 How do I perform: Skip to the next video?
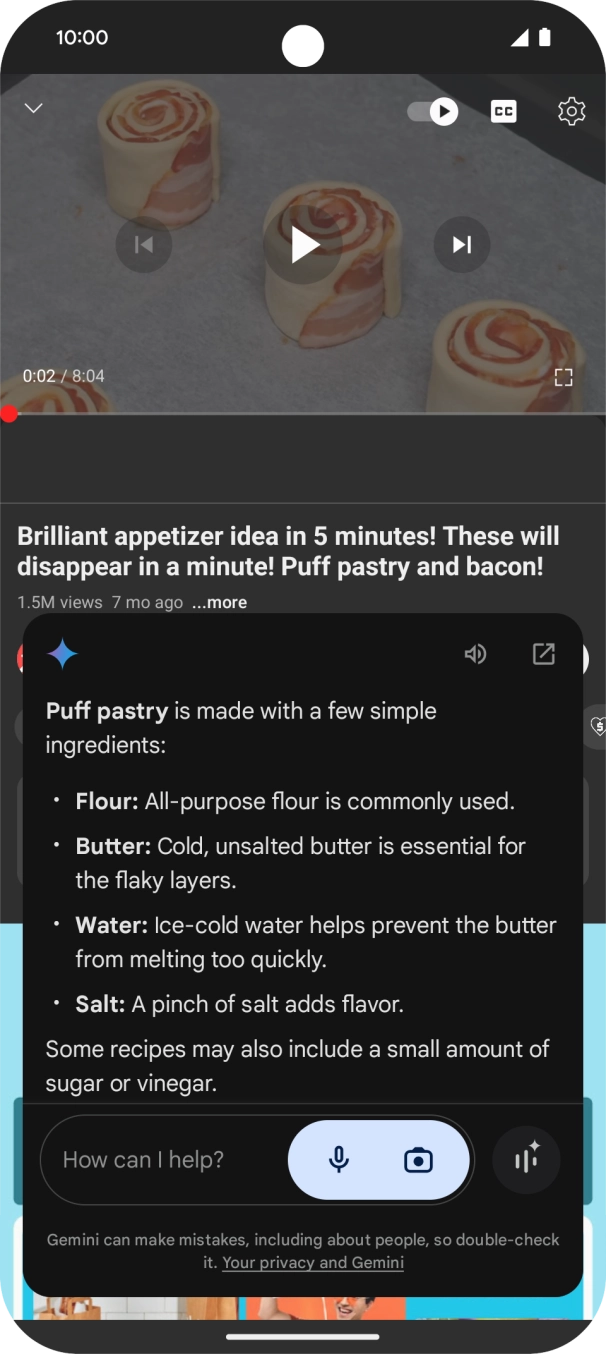pyautogui.click(x=461, y=244)
